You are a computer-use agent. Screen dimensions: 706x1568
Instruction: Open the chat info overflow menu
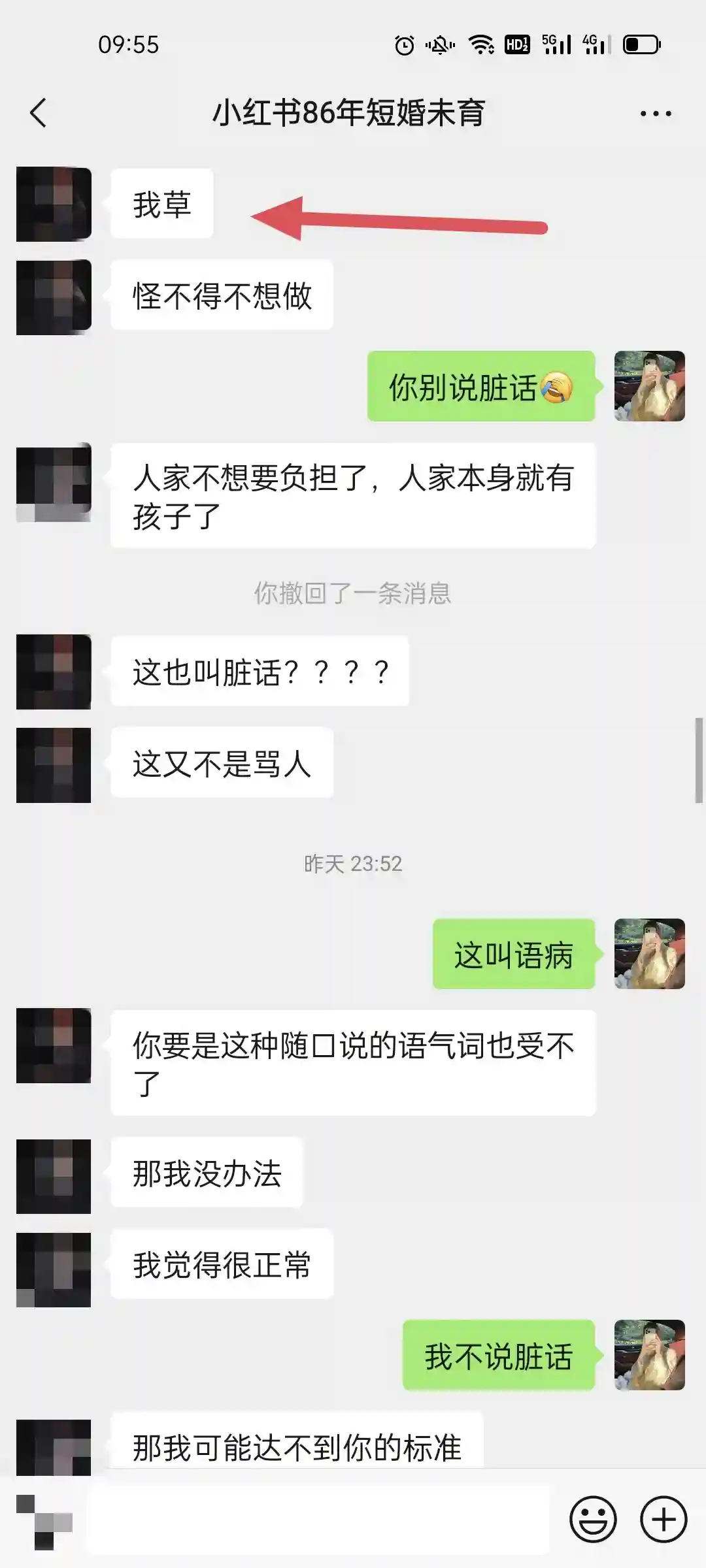[x=655, y=114]
